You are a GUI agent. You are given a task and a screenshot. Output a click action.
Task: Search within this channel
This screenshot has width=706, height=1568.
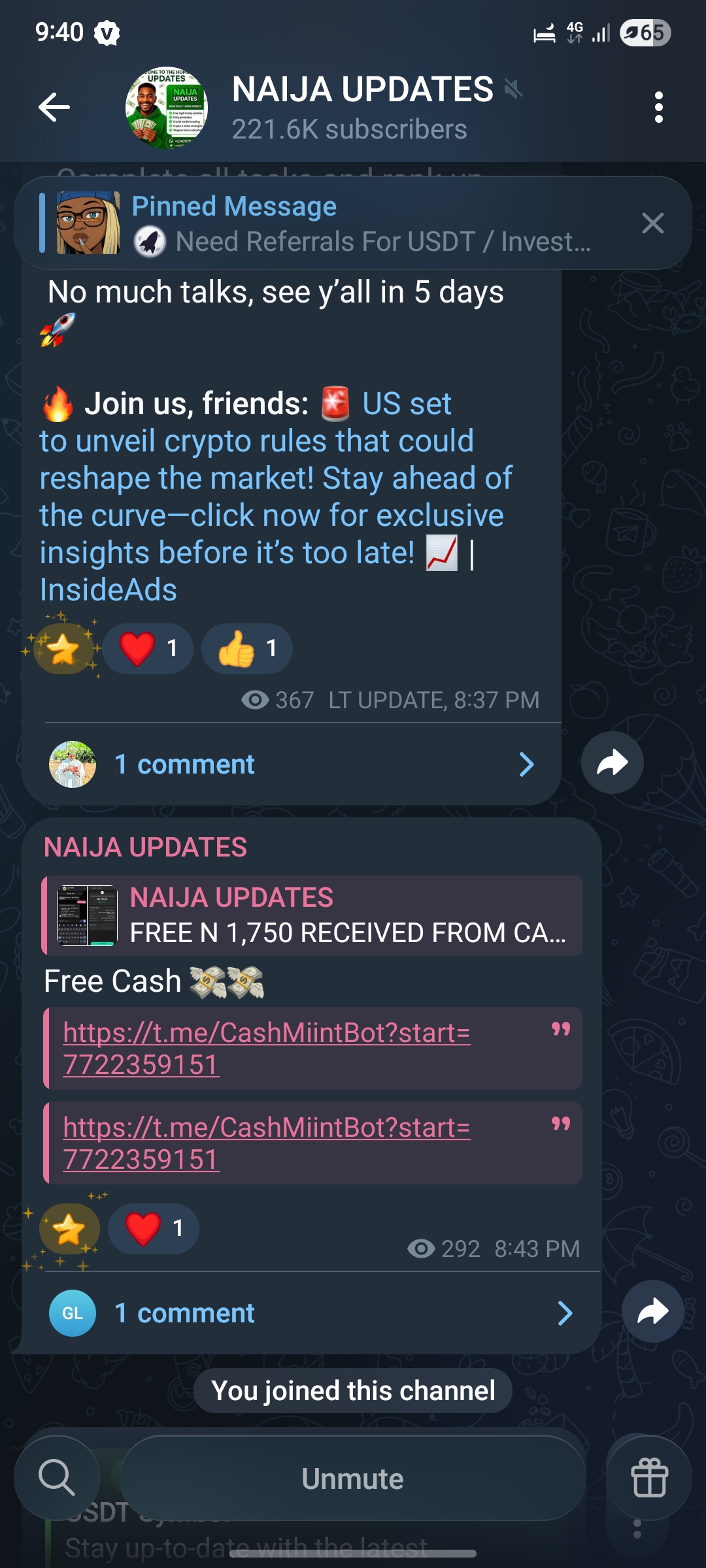click(57, 1478)
